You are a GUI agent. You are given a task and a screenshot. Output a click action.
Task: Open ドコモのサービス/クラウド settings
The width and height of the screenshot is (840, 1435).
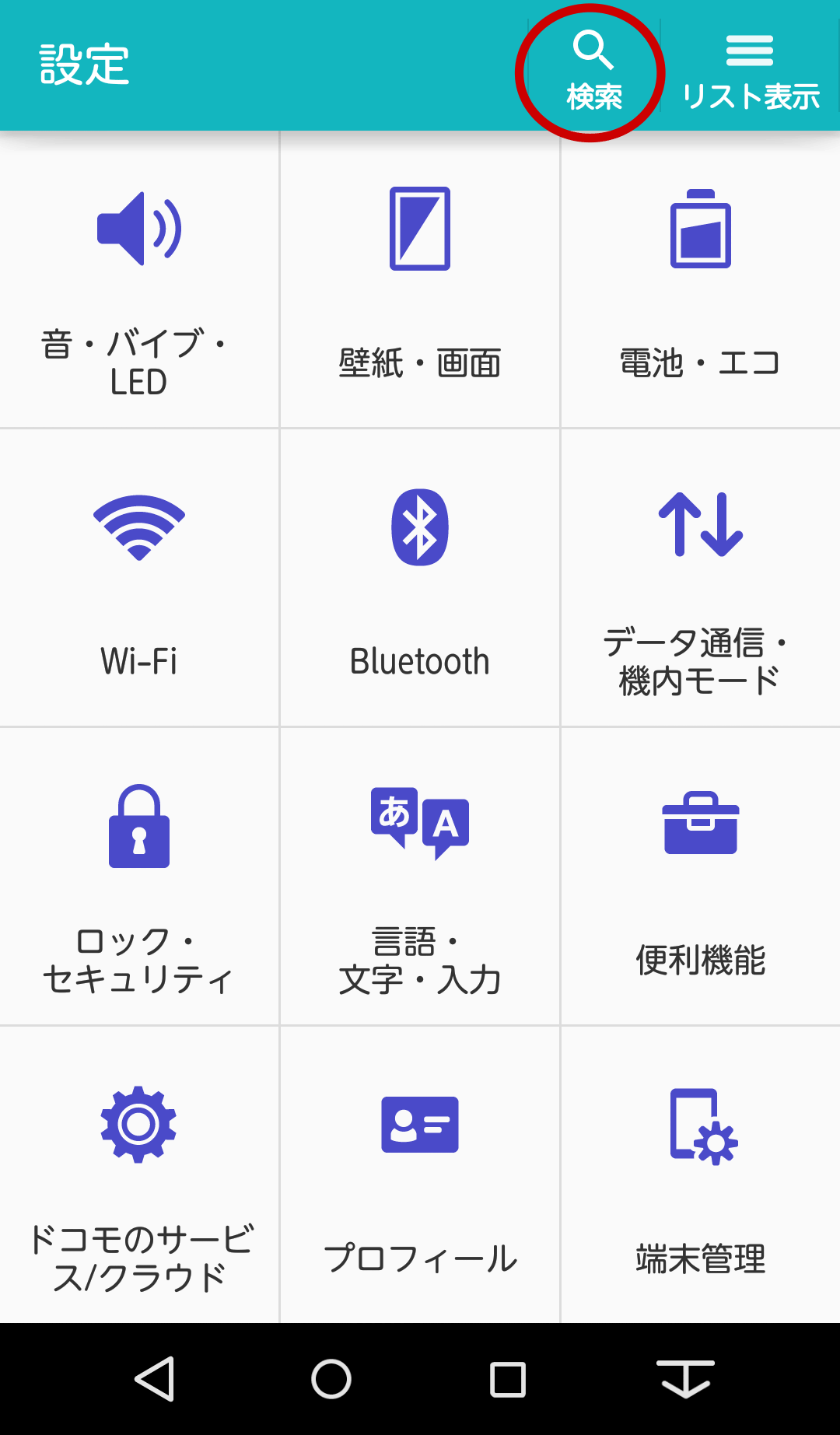coord(139,1174)
